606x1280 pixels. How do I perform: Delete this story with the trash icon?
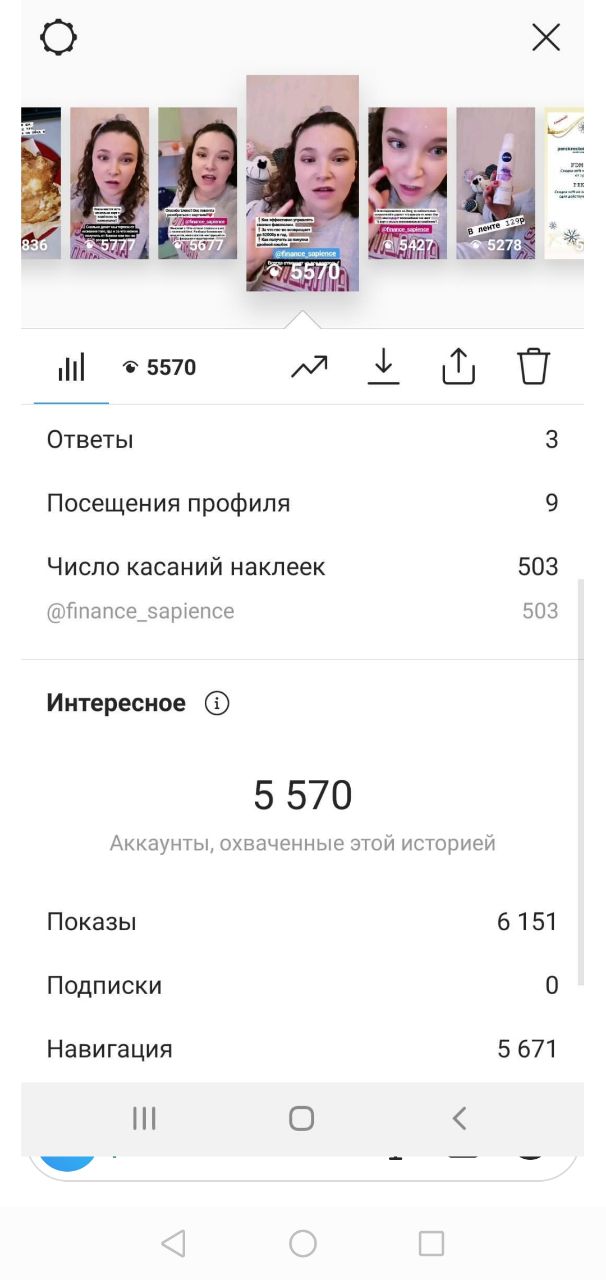(x=534, y=366)
